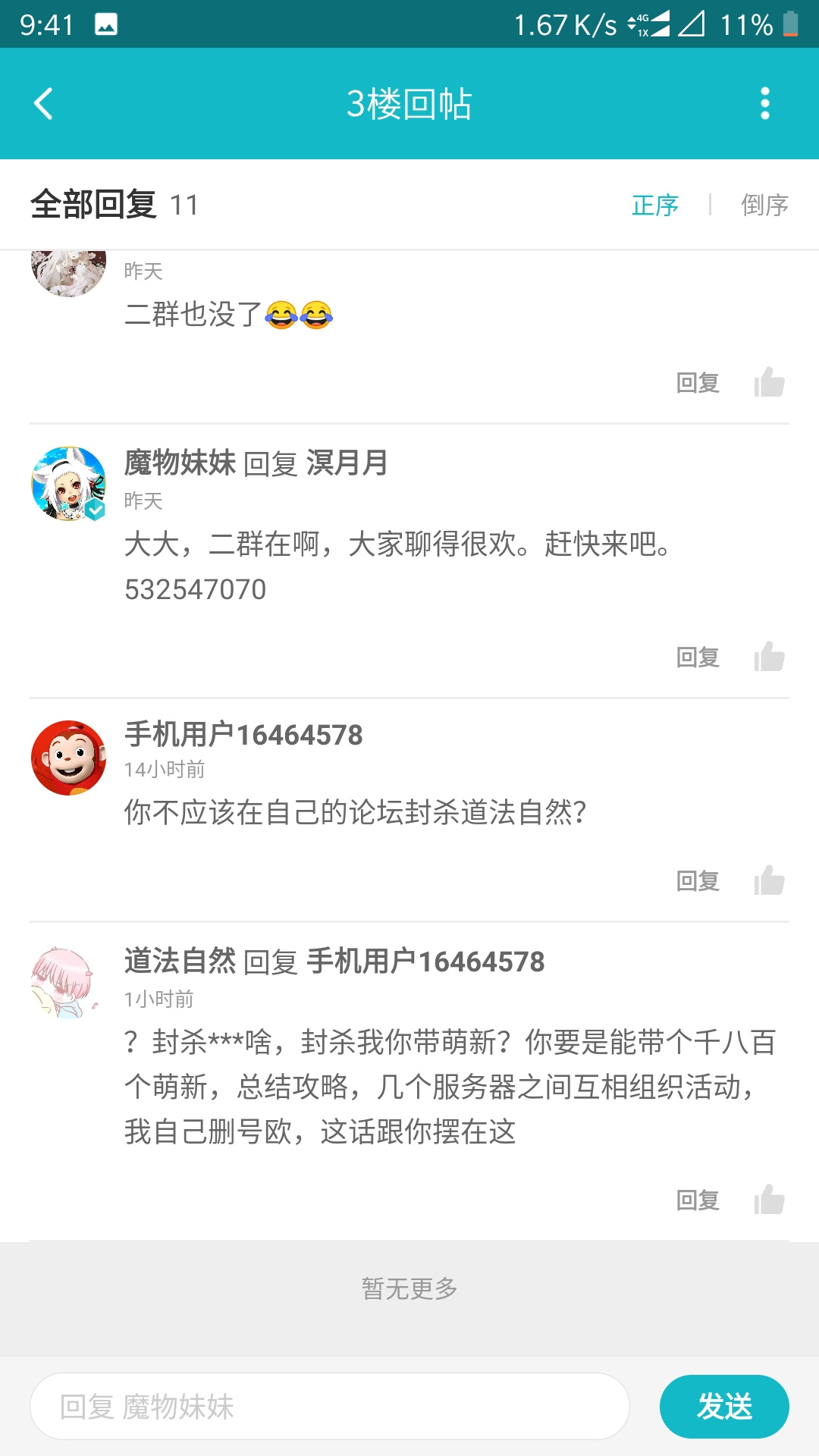Tap 回复 under the 二群也没了 comment
The image size is (819, 1456).
point(698,383)
